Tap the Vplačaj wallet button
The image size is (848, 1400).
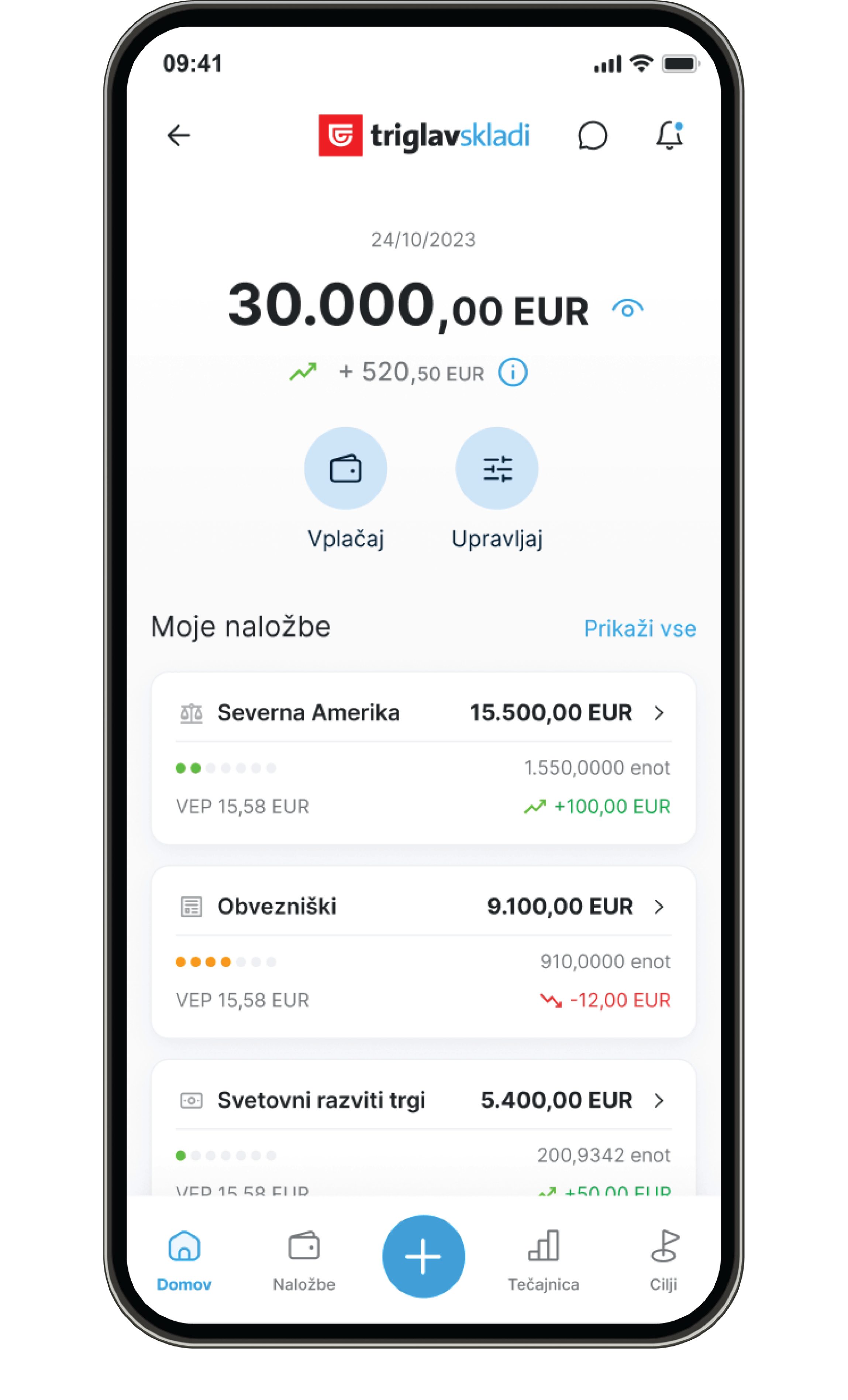pos(345,469)
